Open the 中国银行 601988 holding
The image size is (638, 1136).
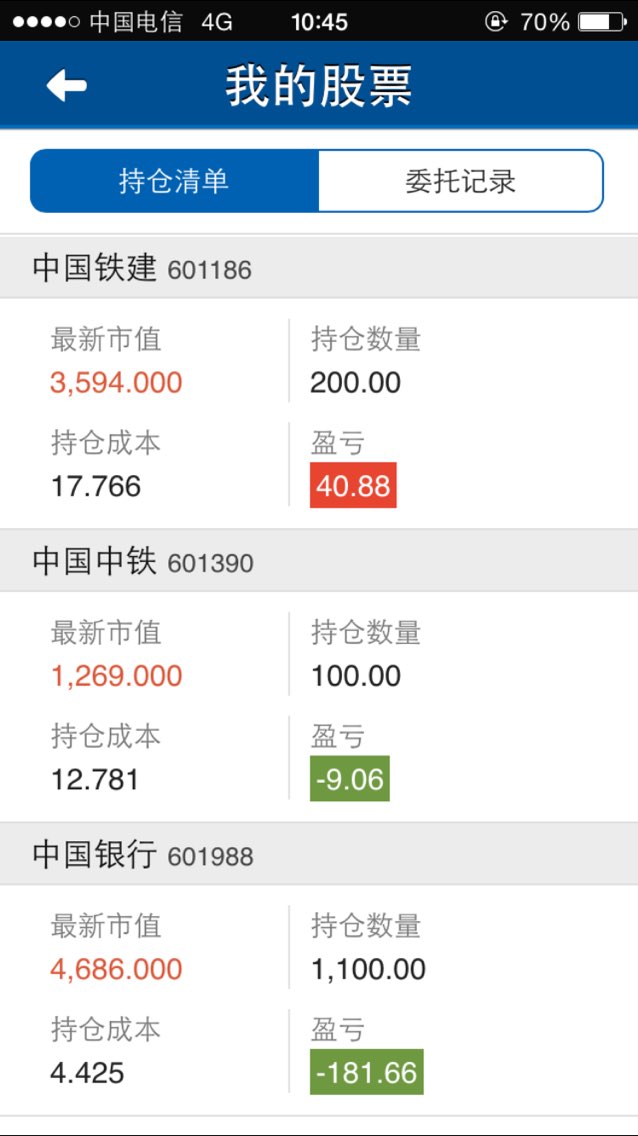(319, 855)
